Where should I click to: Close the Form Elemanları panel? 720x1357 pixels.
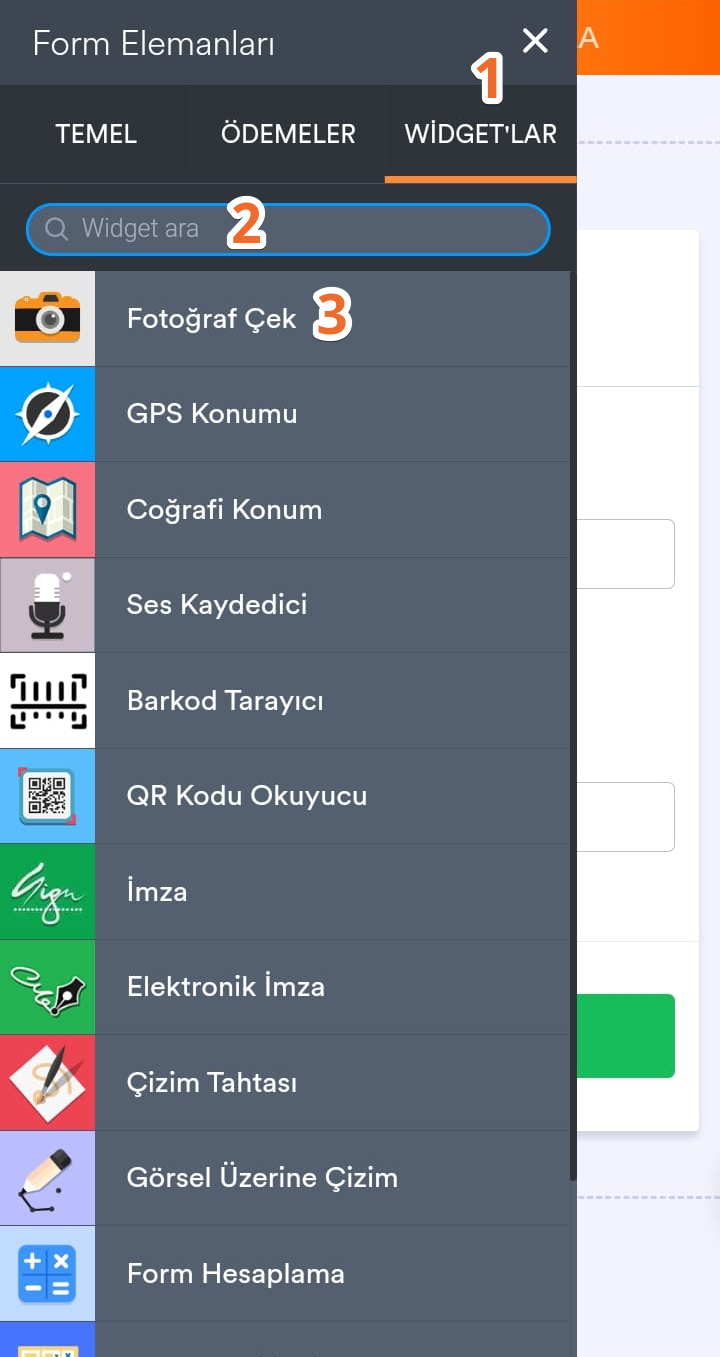coord(535,41)
